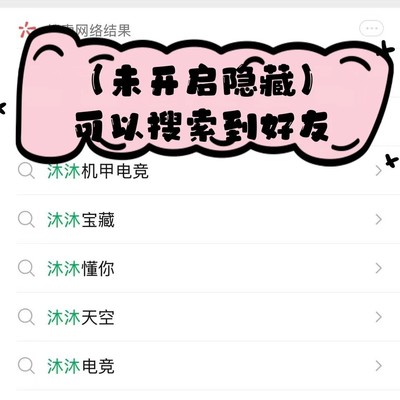
Task: Tap the 沐沐电竞 search suggestion
Action: click(x=200, y=366)
